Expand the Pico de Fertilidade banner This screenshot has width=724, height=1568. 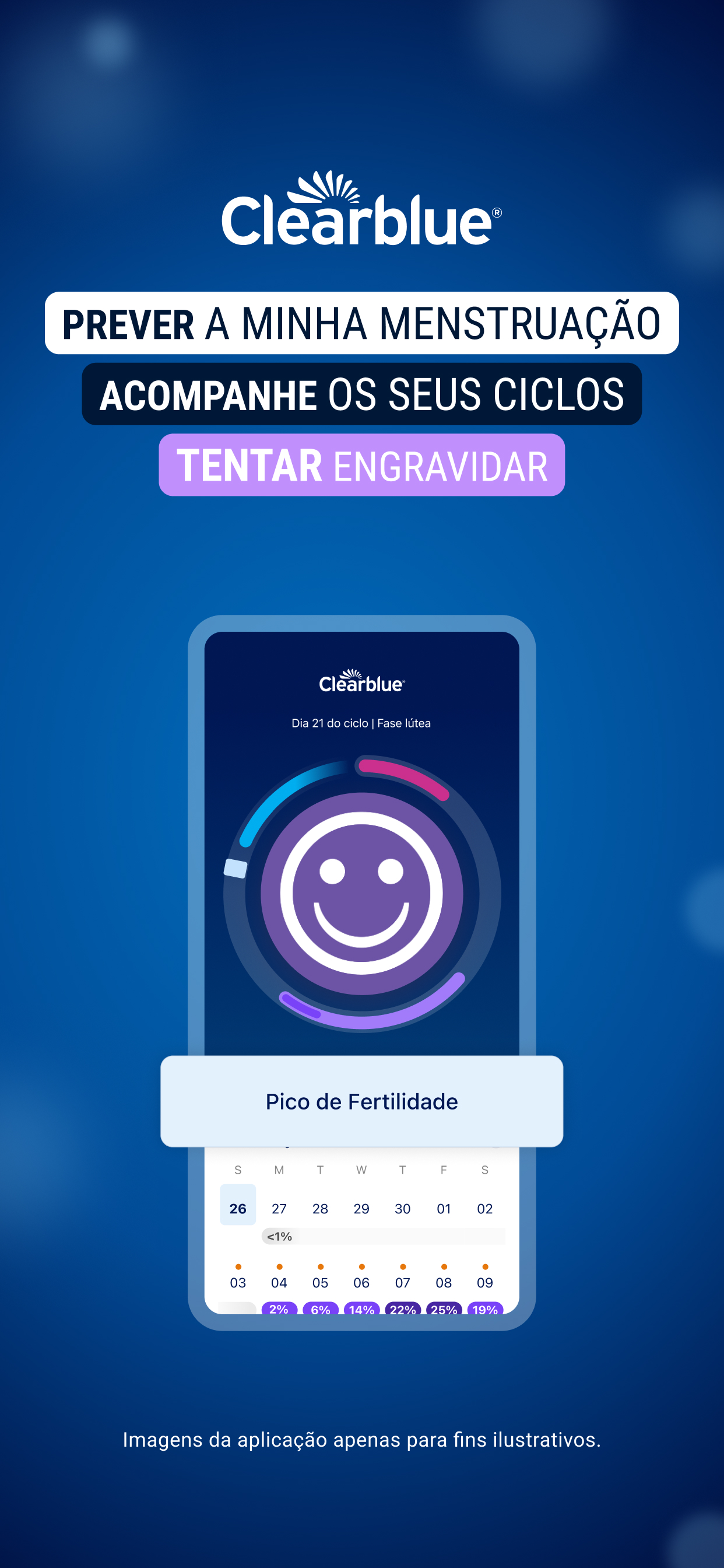(x=362, y=1102)
